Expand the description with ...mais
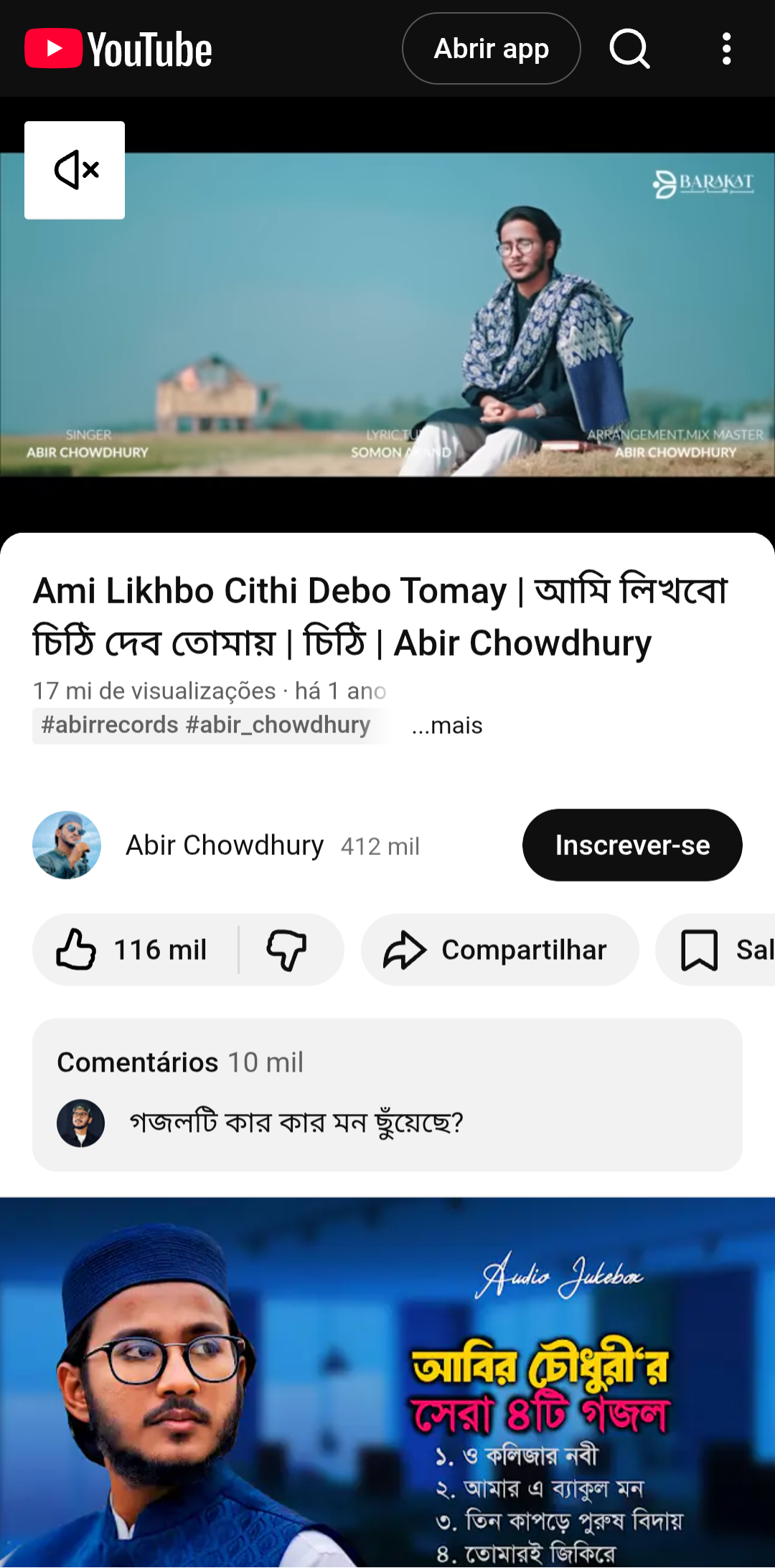The image size is (775, 1568). pyautogui.click(x=447, y=725)
